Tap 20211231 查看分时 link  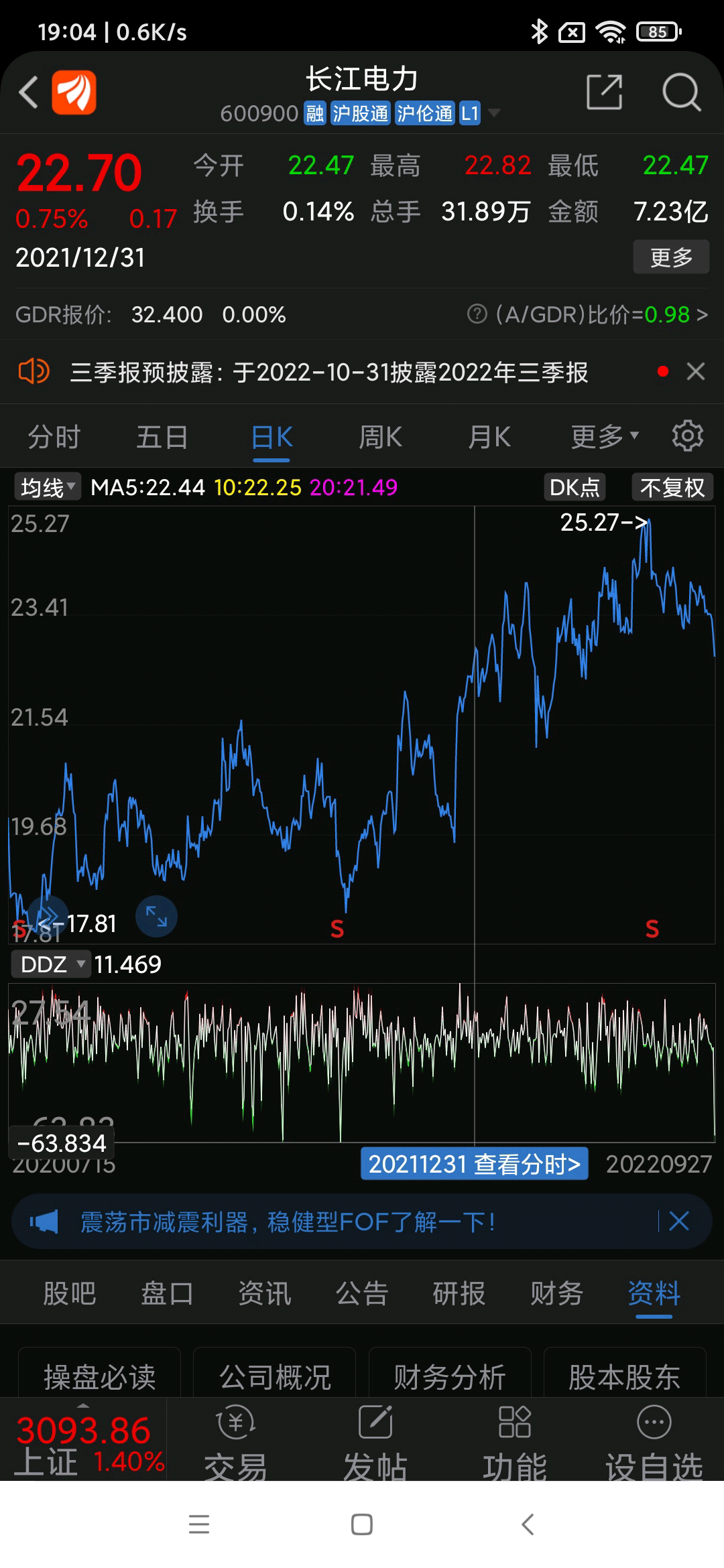pos(474,1164)
